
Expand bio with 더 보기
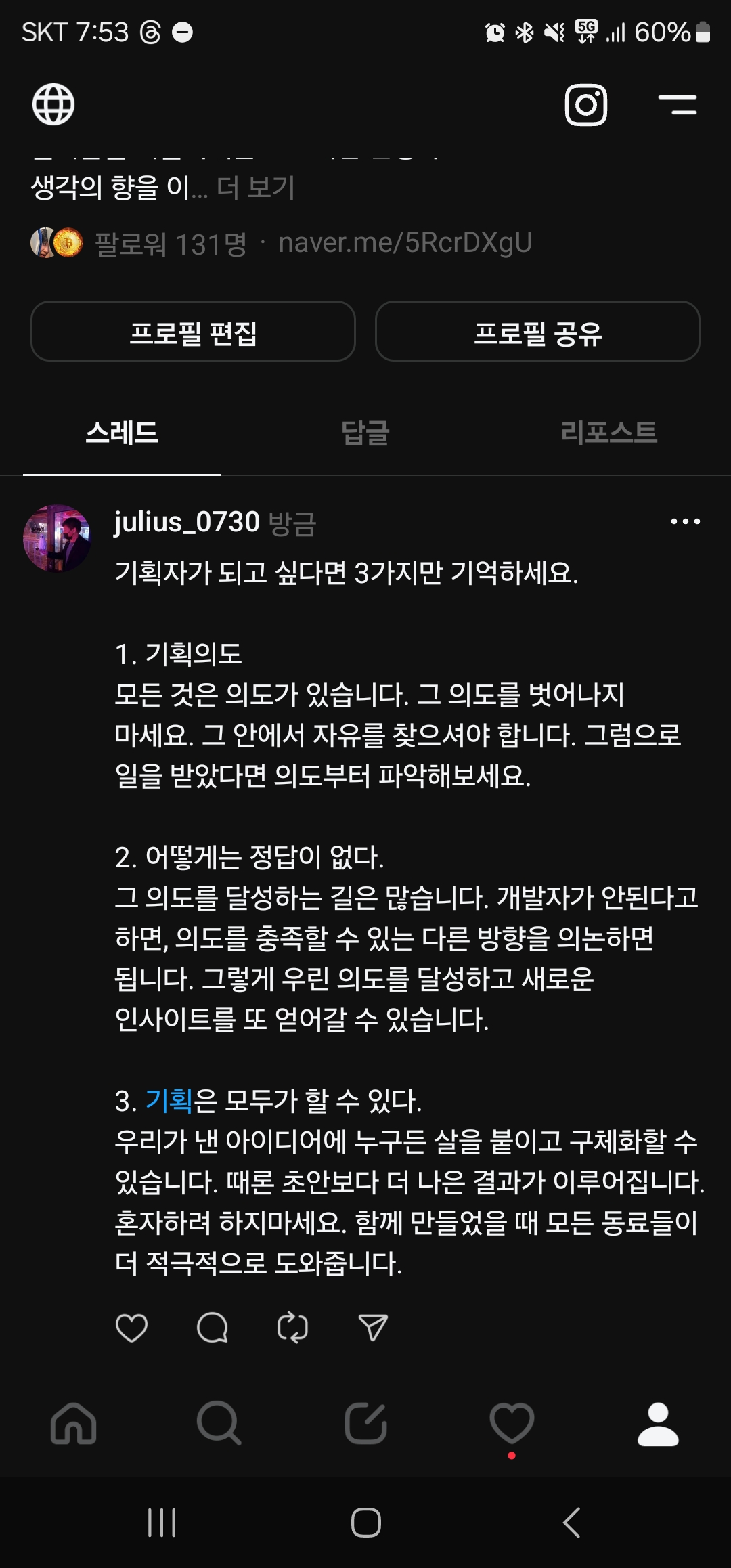pyautogui.click(x=256, y=188)
